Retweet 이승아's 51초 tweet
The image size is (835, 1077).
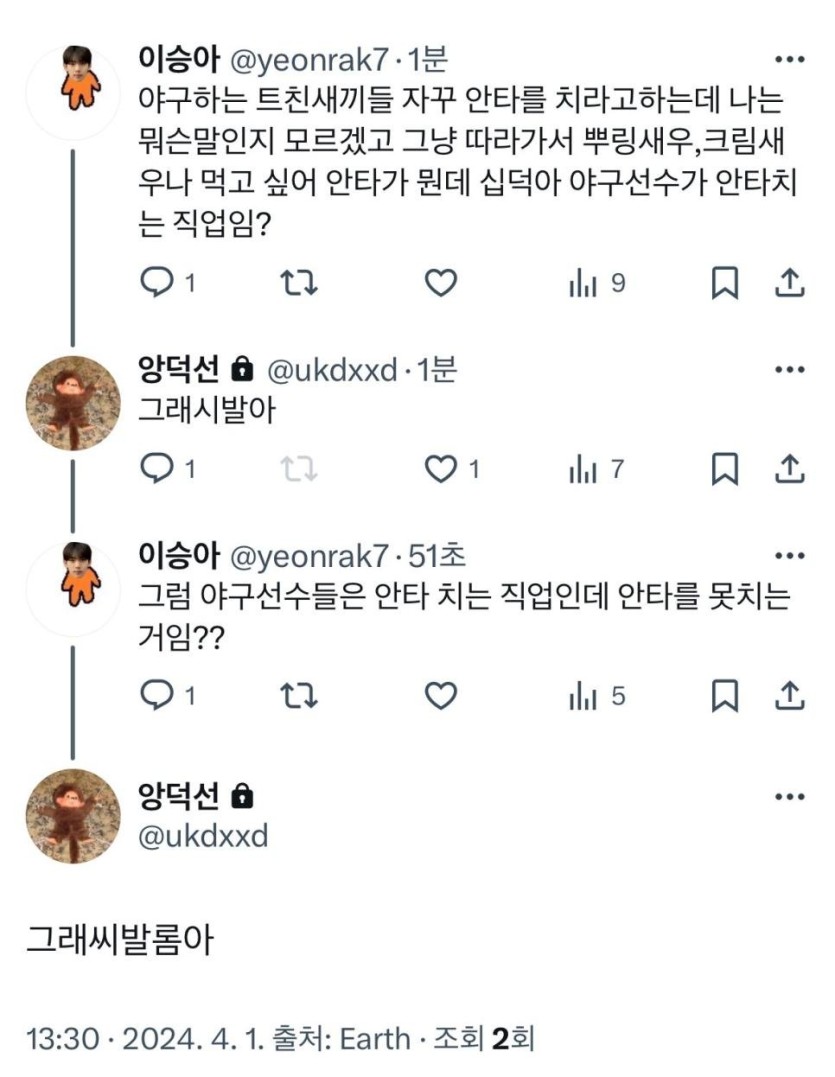299,695
